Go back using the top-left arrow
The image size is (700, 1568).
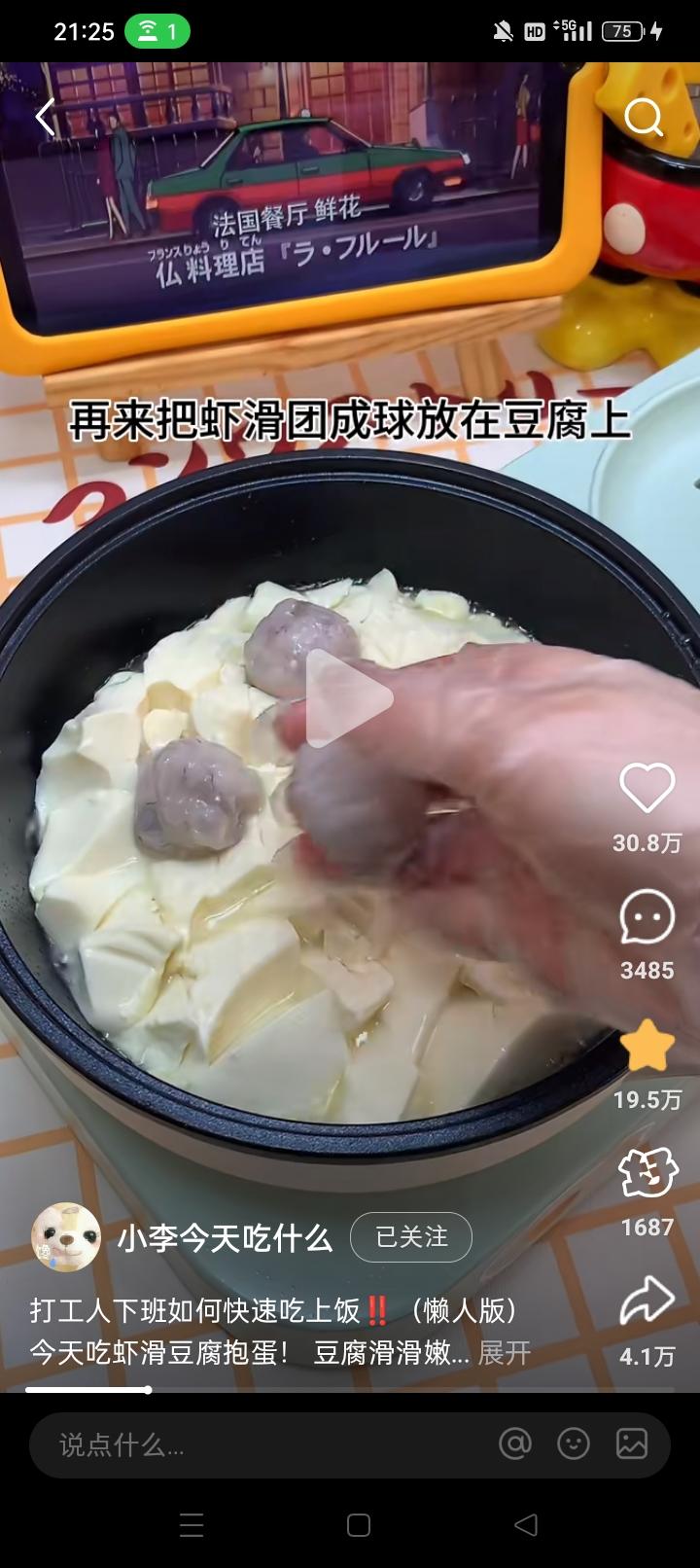click(45, 118)
